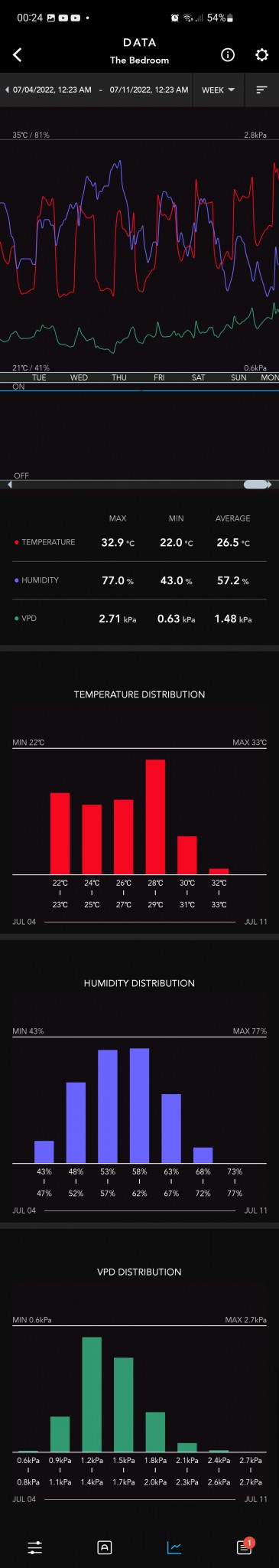The image size is (279, 1568).
Task: Toggle the Humidity series row
Action: pyautogui.click(x=139, y=580)
